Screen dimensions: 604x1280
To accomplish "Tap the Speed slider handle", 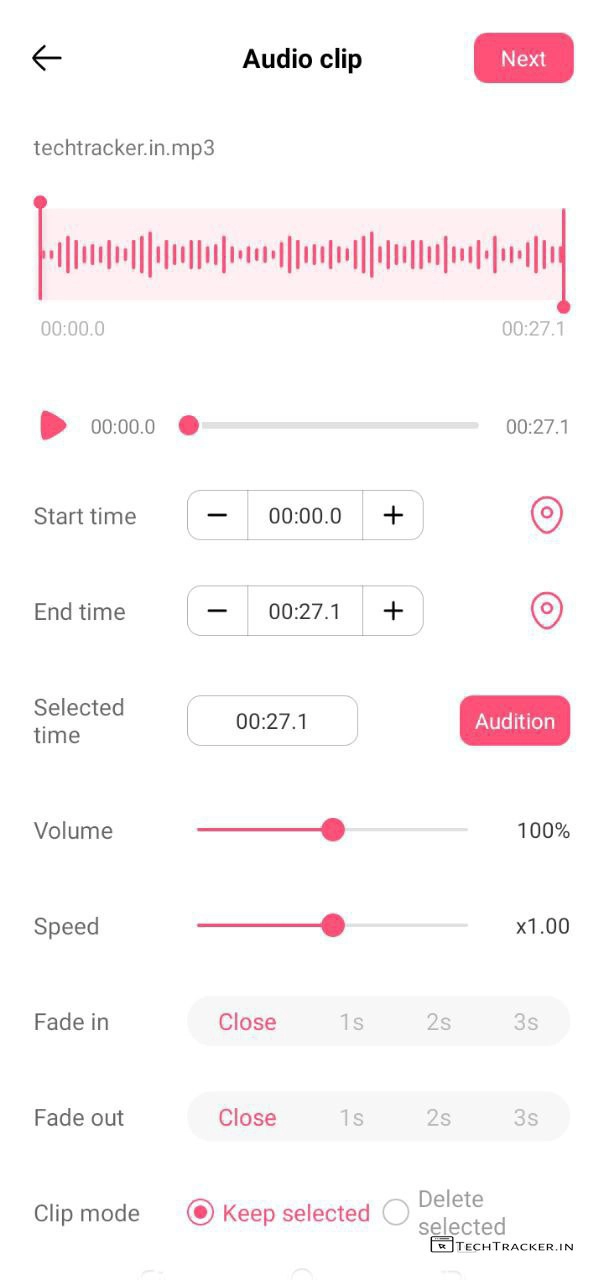I will 333,926.
